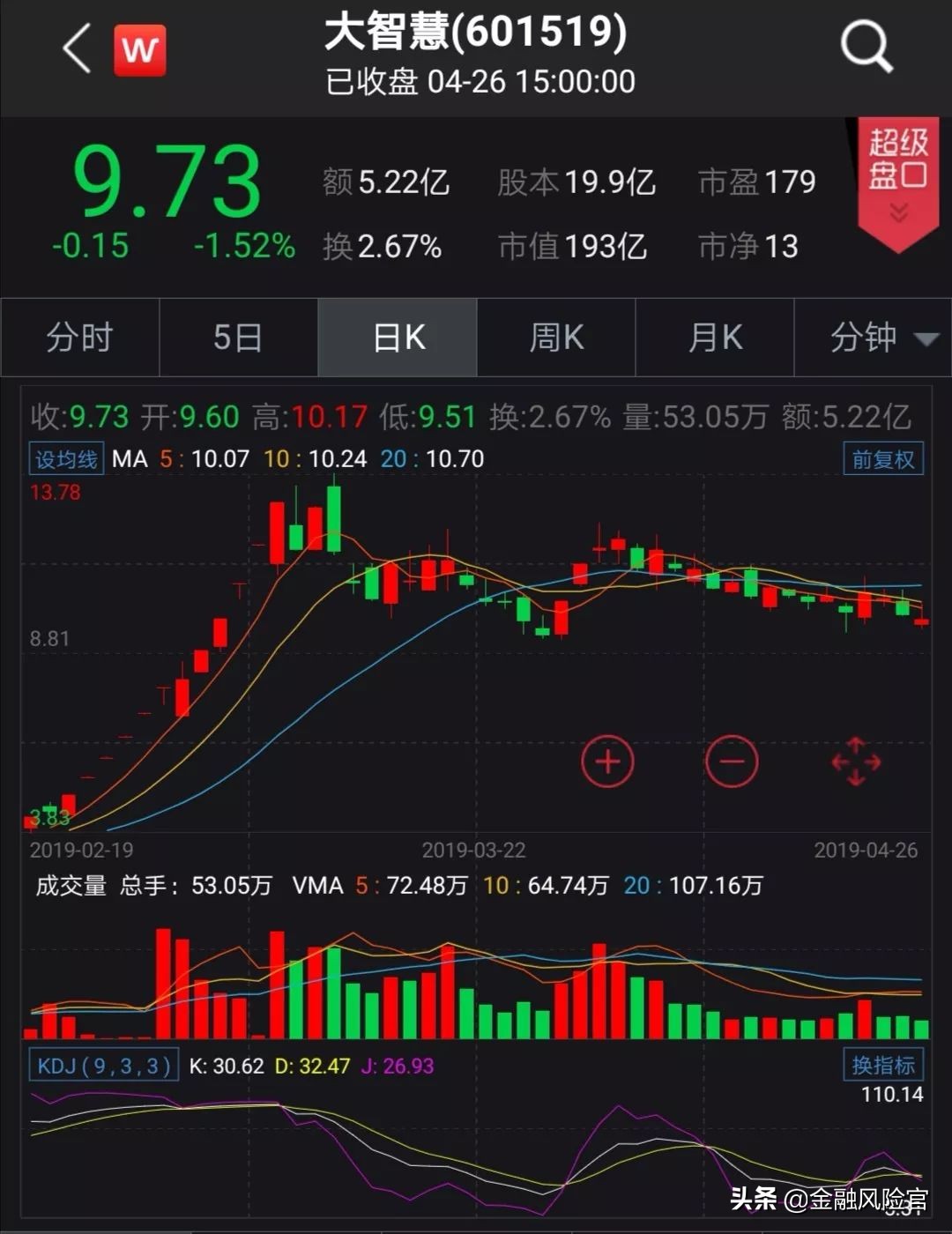
Task: Zoom out with the minus icon
Action: (731, 761)
